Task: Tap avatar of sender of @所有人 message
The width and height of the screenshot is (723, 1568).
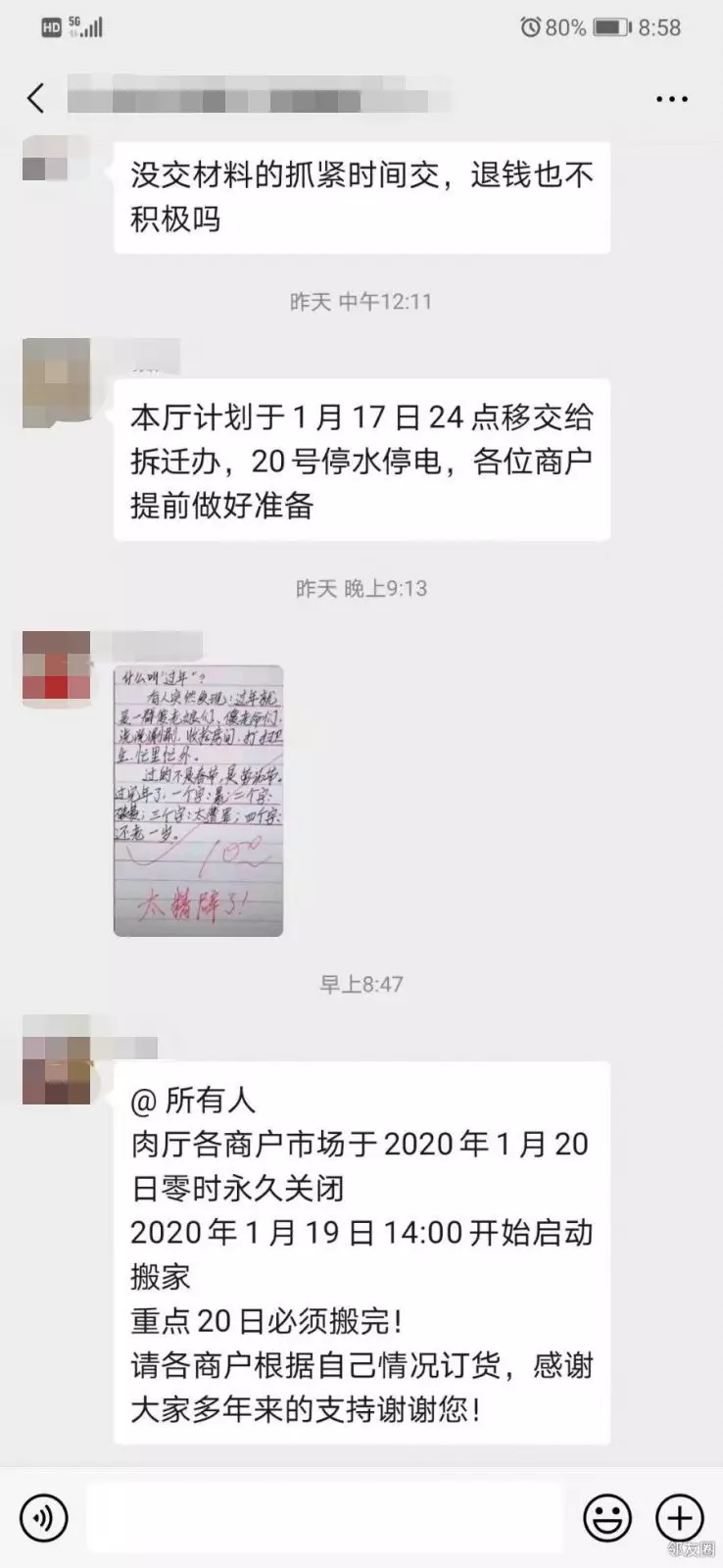Action: [57, 1060]
